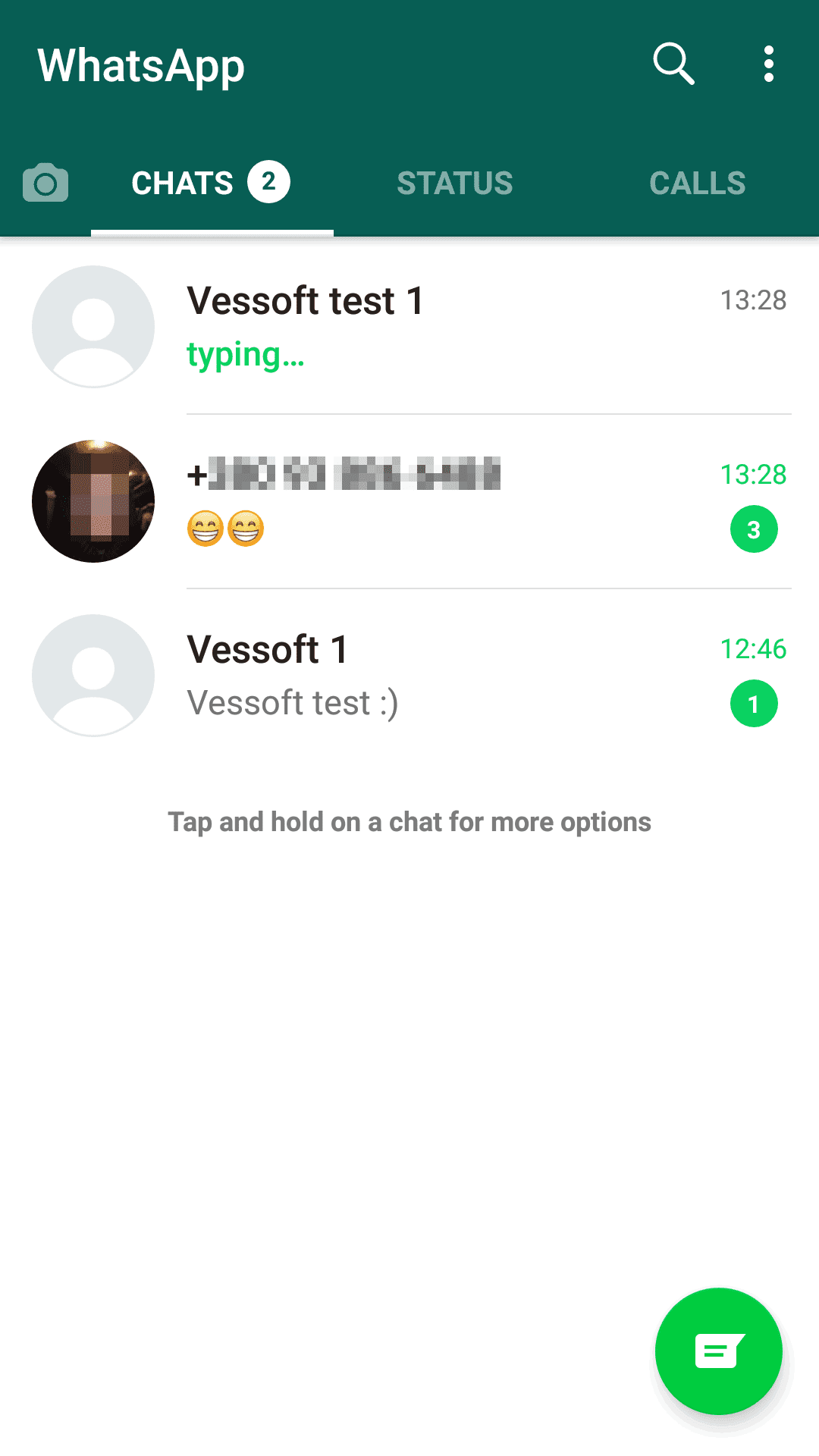Open the Vessoft 1 chat

pyautogui.click(x=409, y=676)
